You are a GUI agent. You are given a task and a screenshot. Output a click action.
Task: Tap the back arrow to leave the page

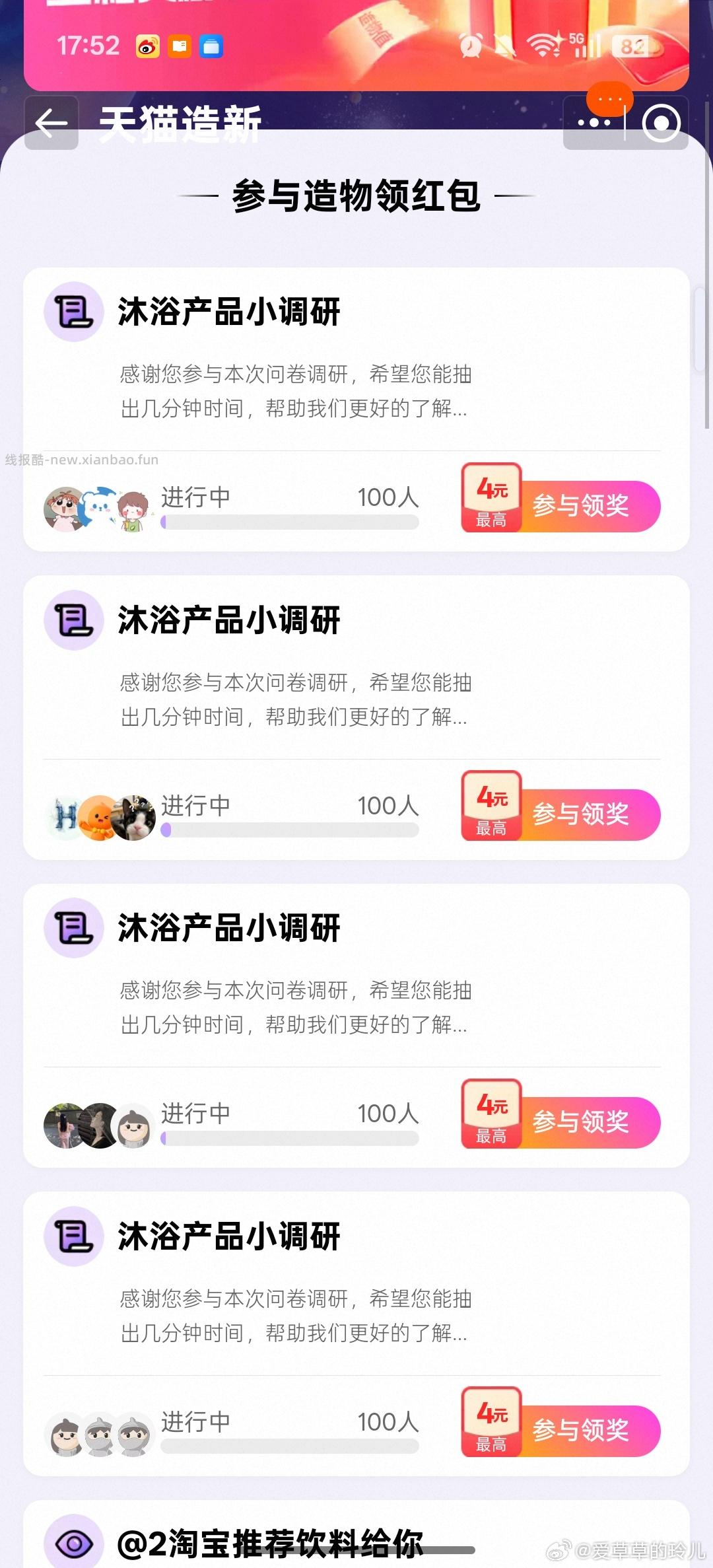pyautogui.click(x=50, y=123)
